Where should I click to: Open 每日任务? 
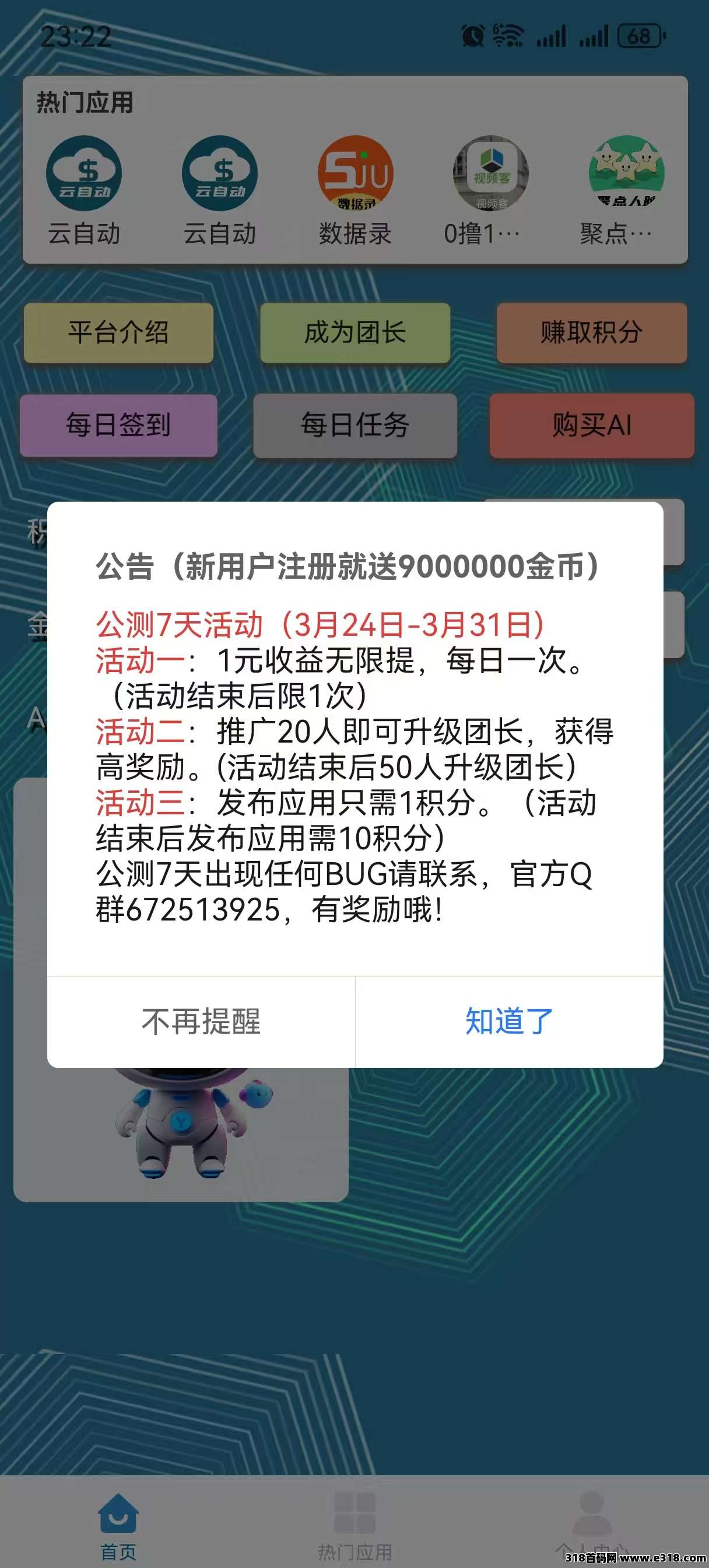click(356, 425)
